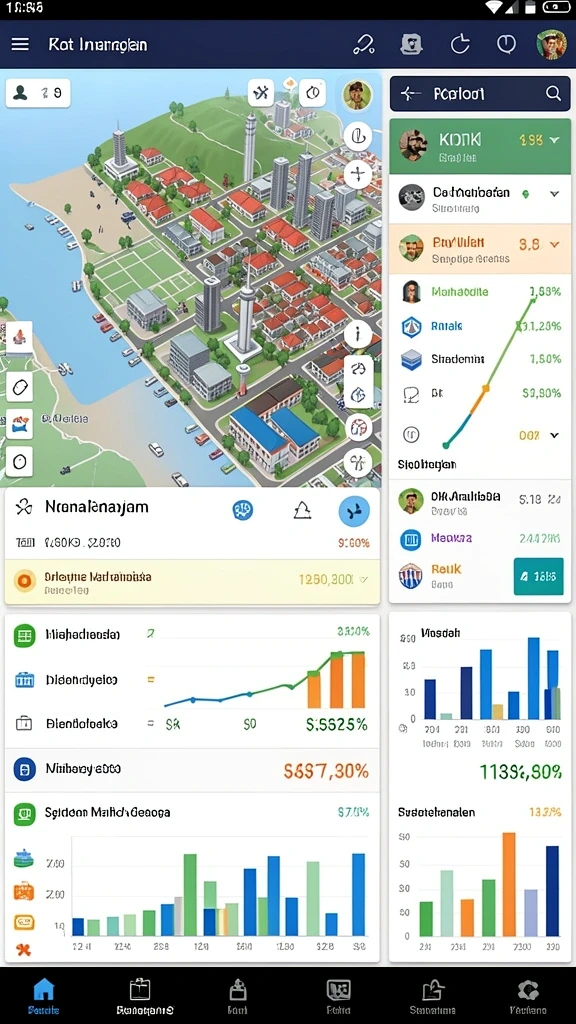Open the last settings tab in bottom navigation
The height and width of the screenshot is (1024, 576).
tap(528, 996)
